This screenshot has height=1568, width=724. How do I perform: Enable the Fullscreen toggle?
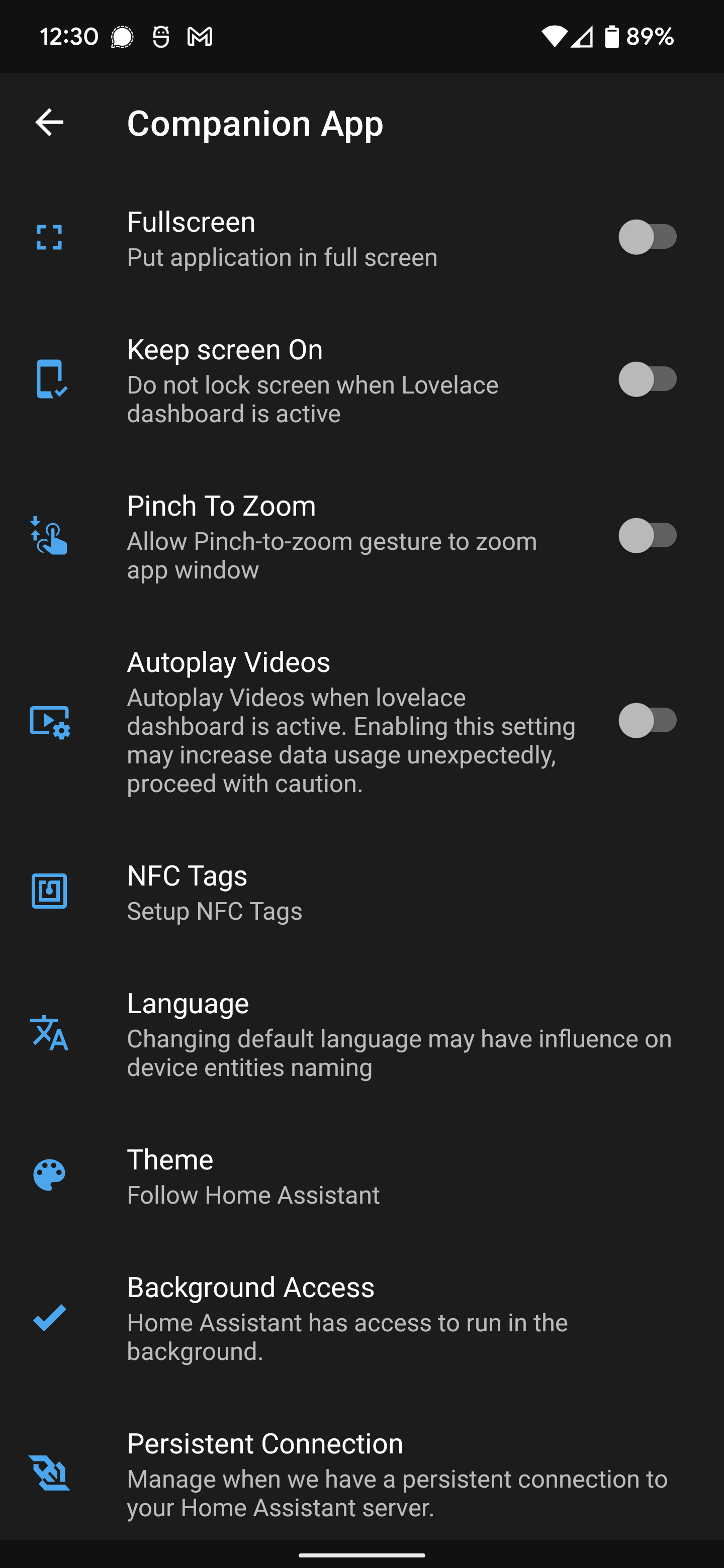647,237
